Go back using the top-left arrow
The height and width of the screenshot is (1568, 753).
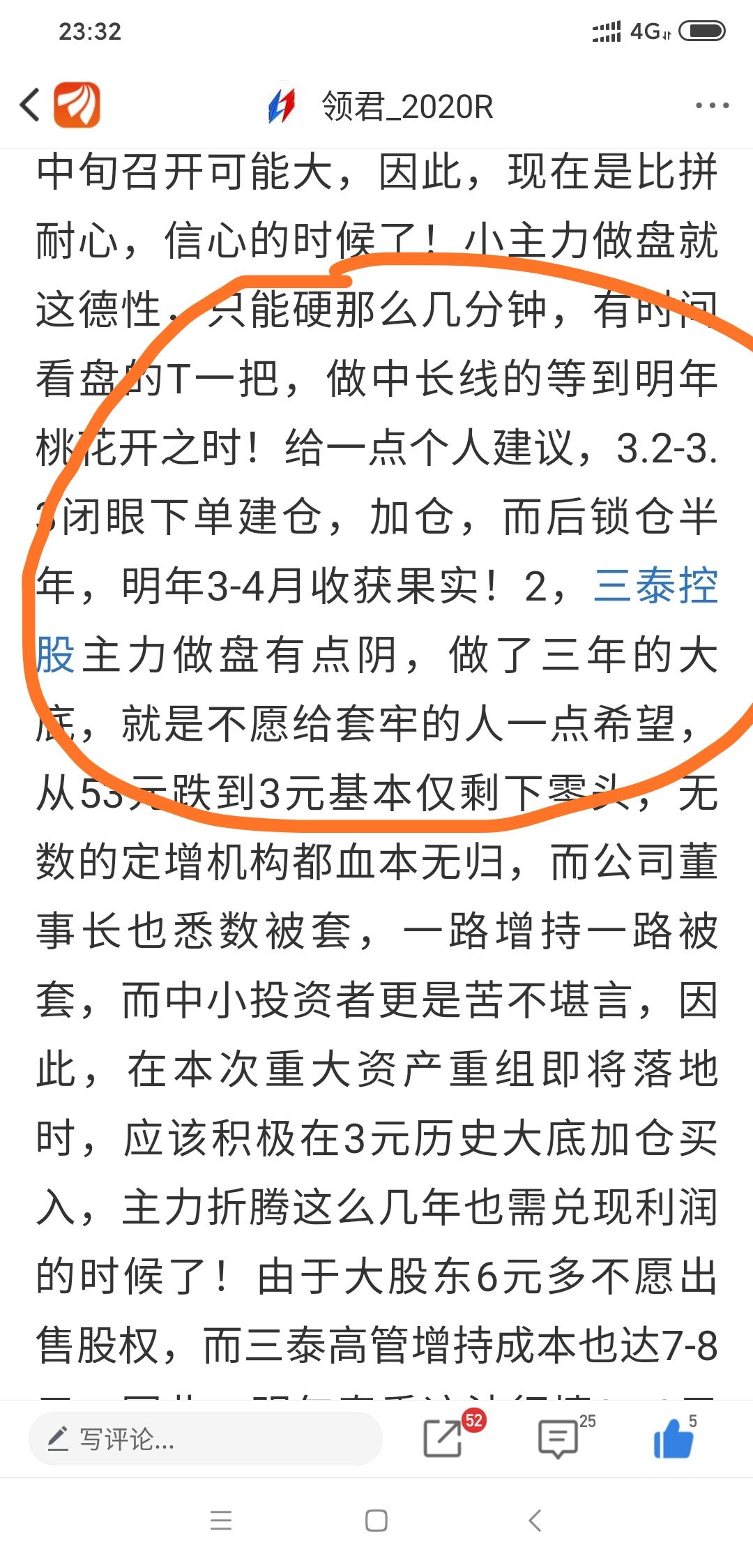click(x=29, y=106)
